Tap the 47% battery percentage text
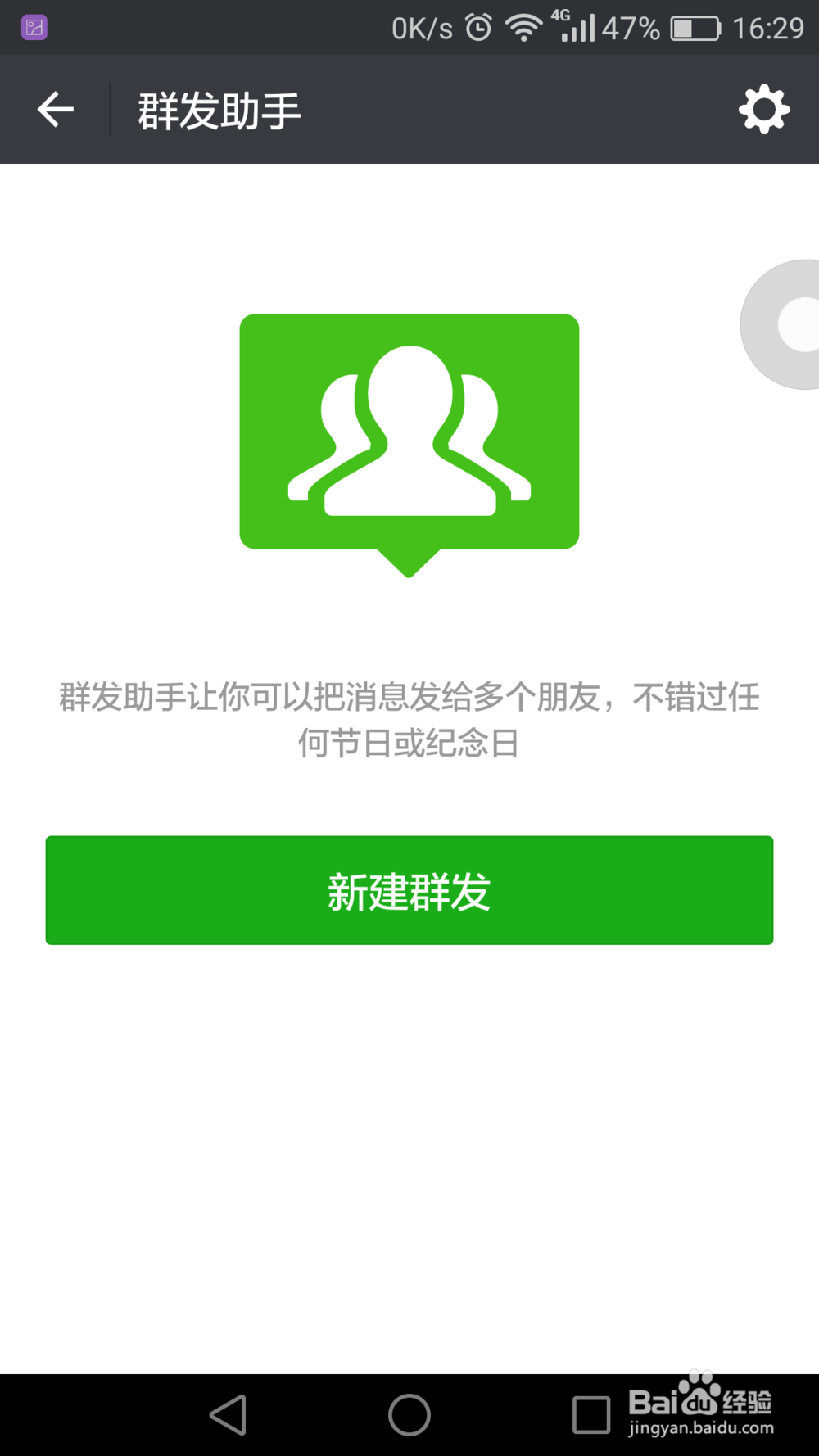This screenshot has height=1456, width=819. 630,27
